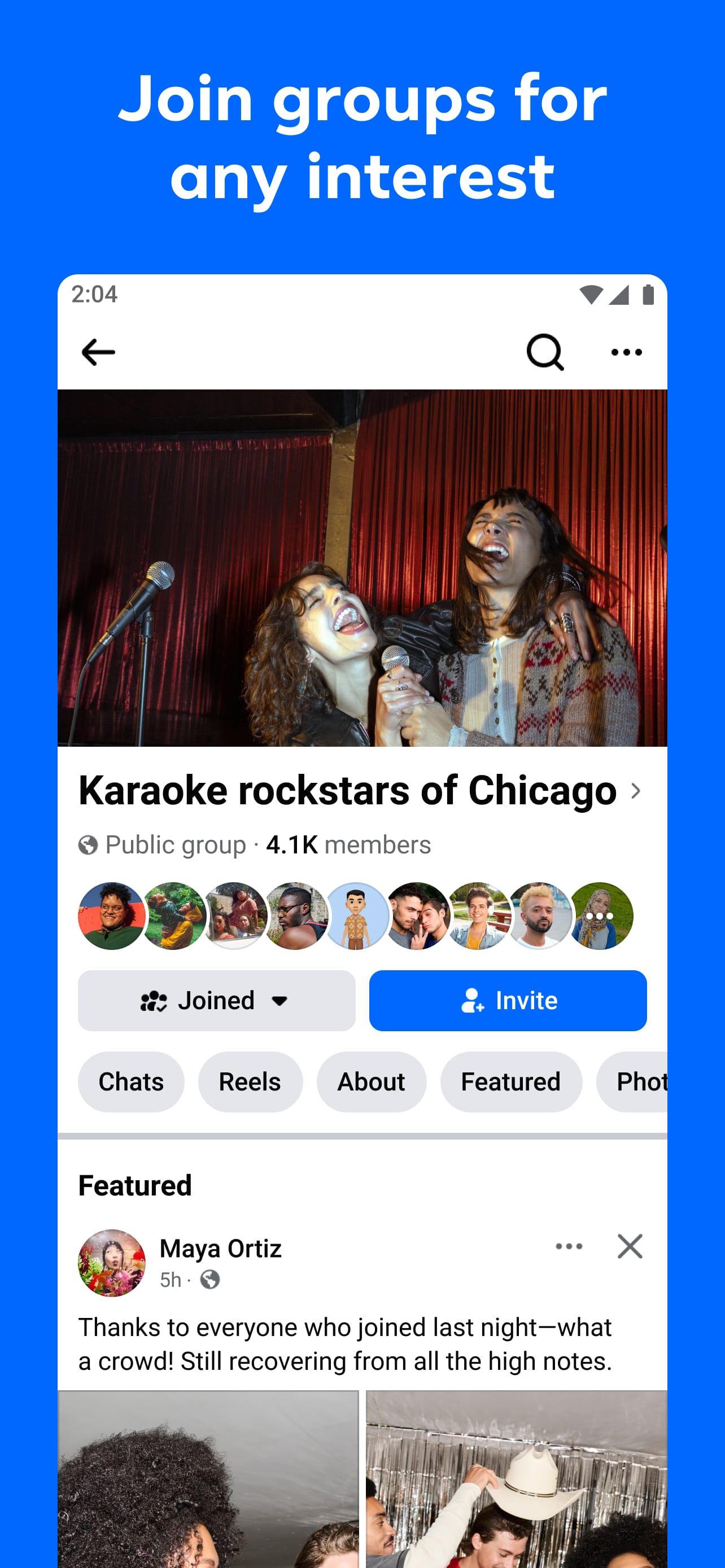725x1568 pixels.
Task: Open the group options overflow menu
Action: [626, 352]
